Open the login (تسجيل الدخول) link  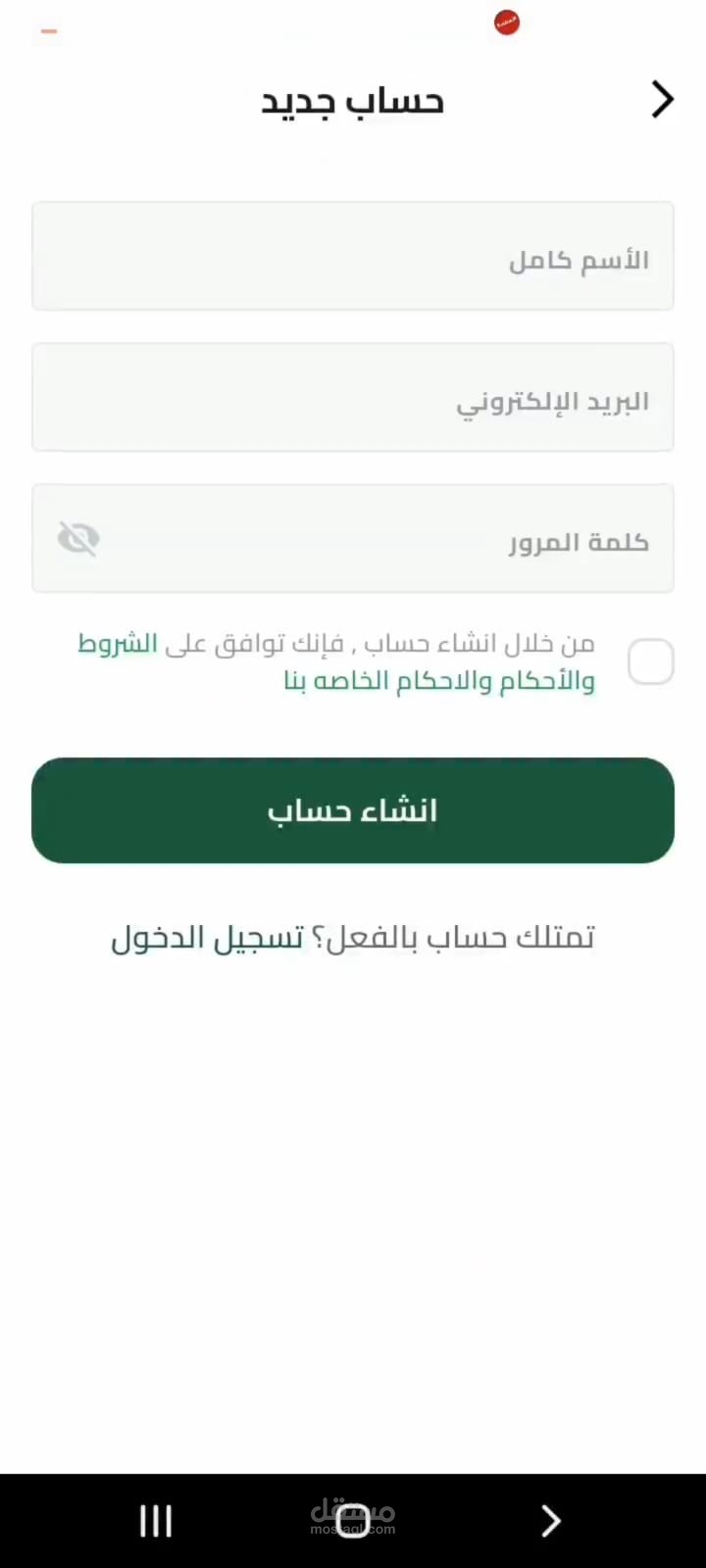pyautogui.click(x=207, y=938)
